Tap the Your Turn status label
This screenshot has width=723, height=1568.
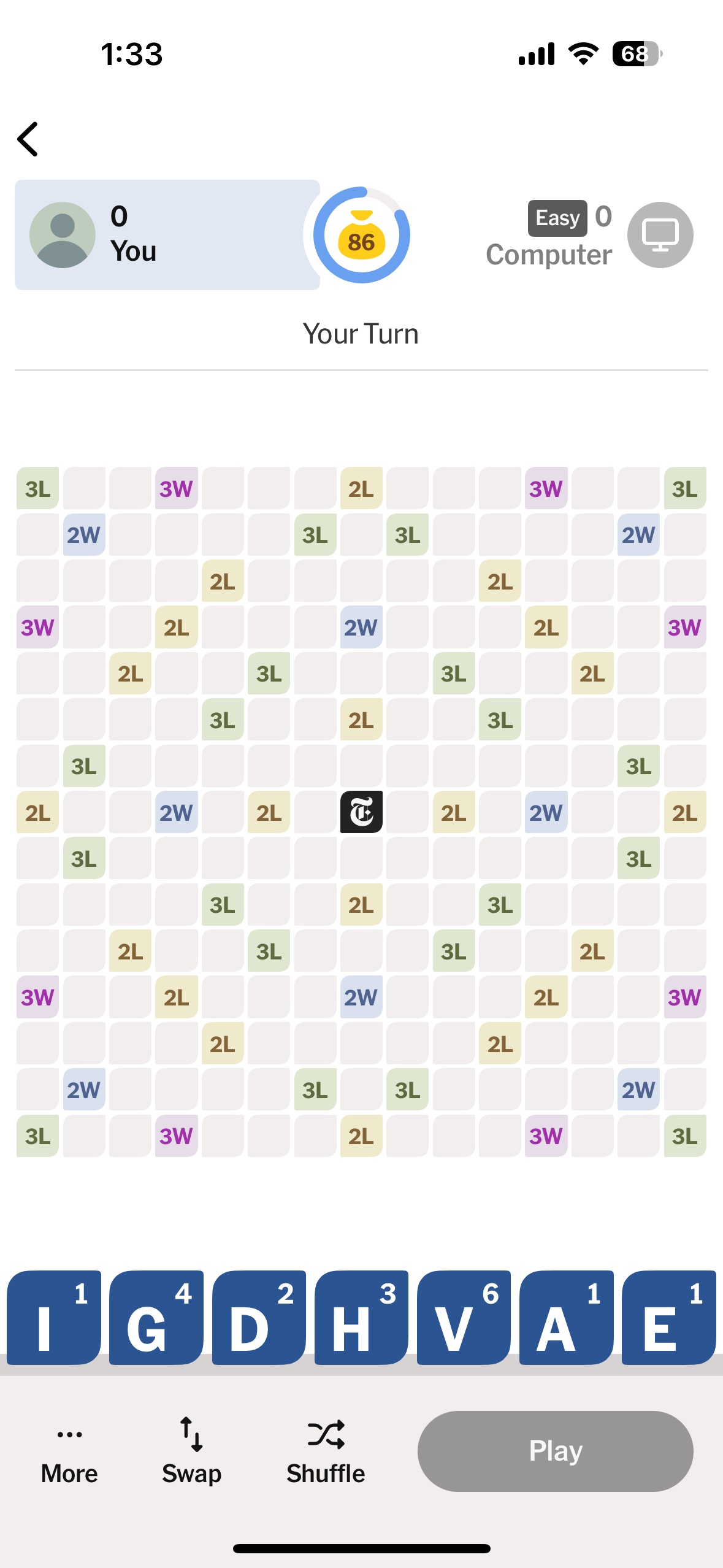click(361, 333)
